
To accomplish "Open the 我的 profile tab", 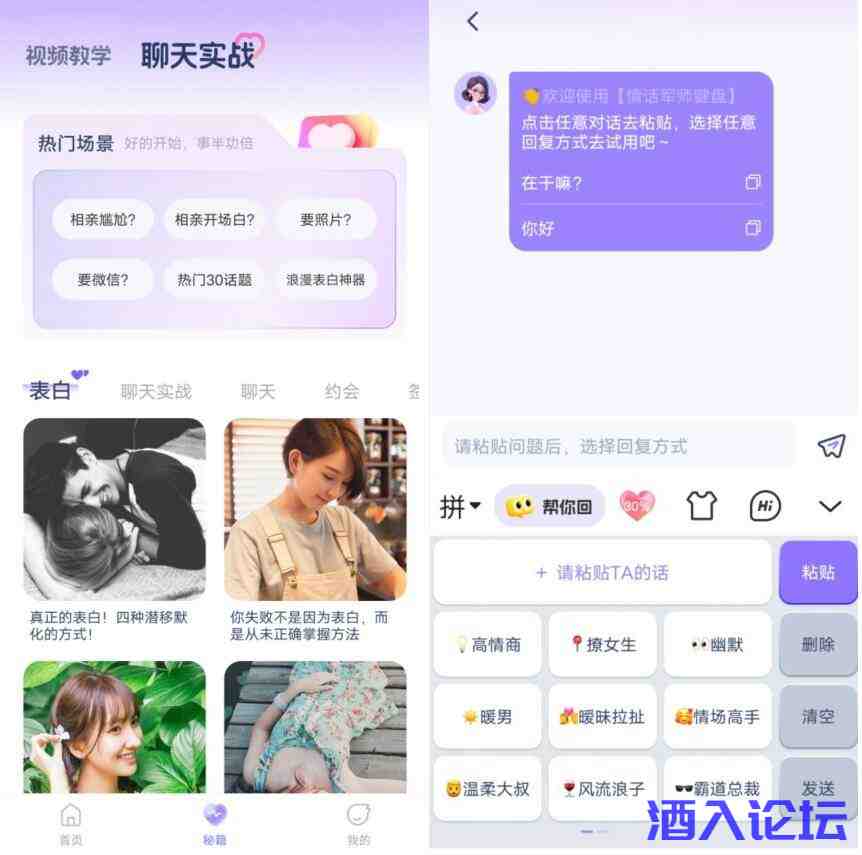I will (x=358, y=825).
